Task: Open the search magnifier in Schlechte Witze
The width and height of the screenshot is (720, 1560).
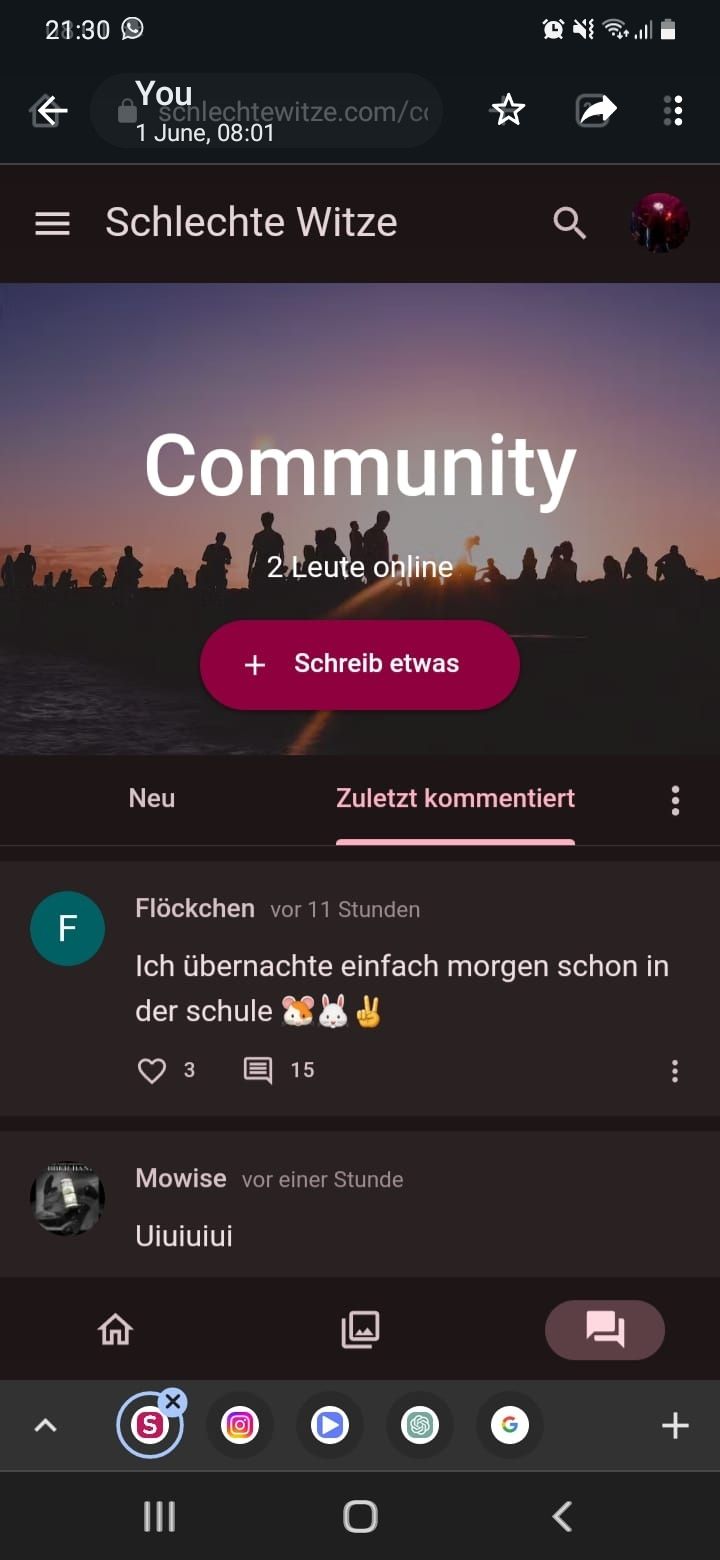Action: click(x=569, y=223)
